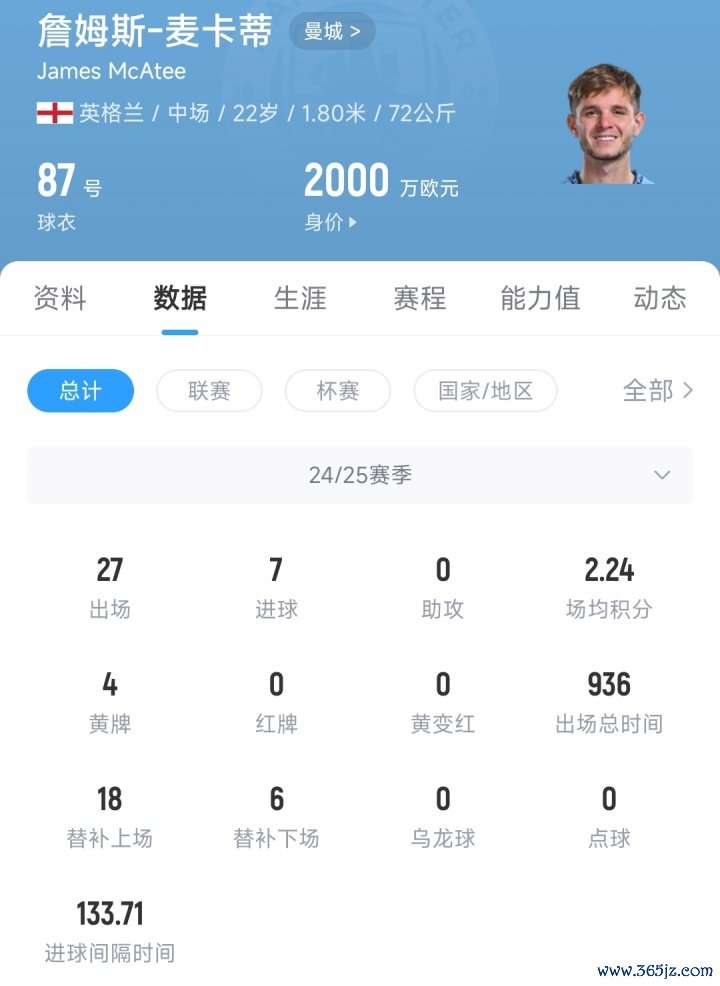Filter stats by 杯赛
The height and width of the screenshot is (986, 720).
pyautogui.click(x=337, y=391)
